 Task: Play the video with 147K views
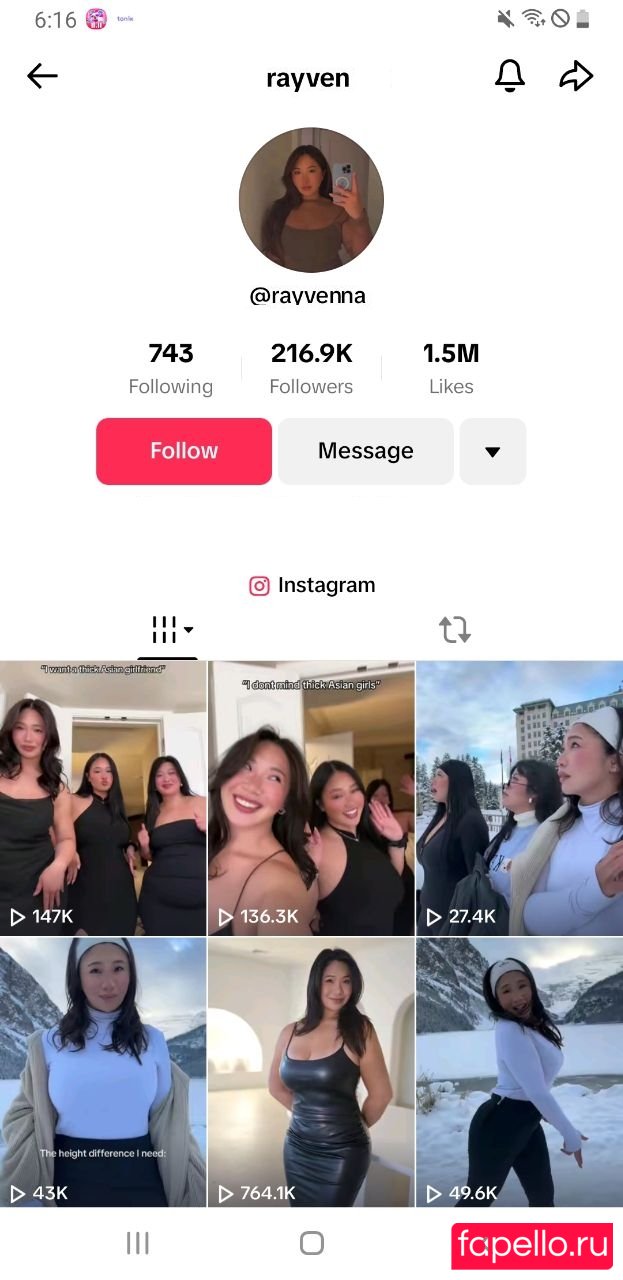pos(103,797)
